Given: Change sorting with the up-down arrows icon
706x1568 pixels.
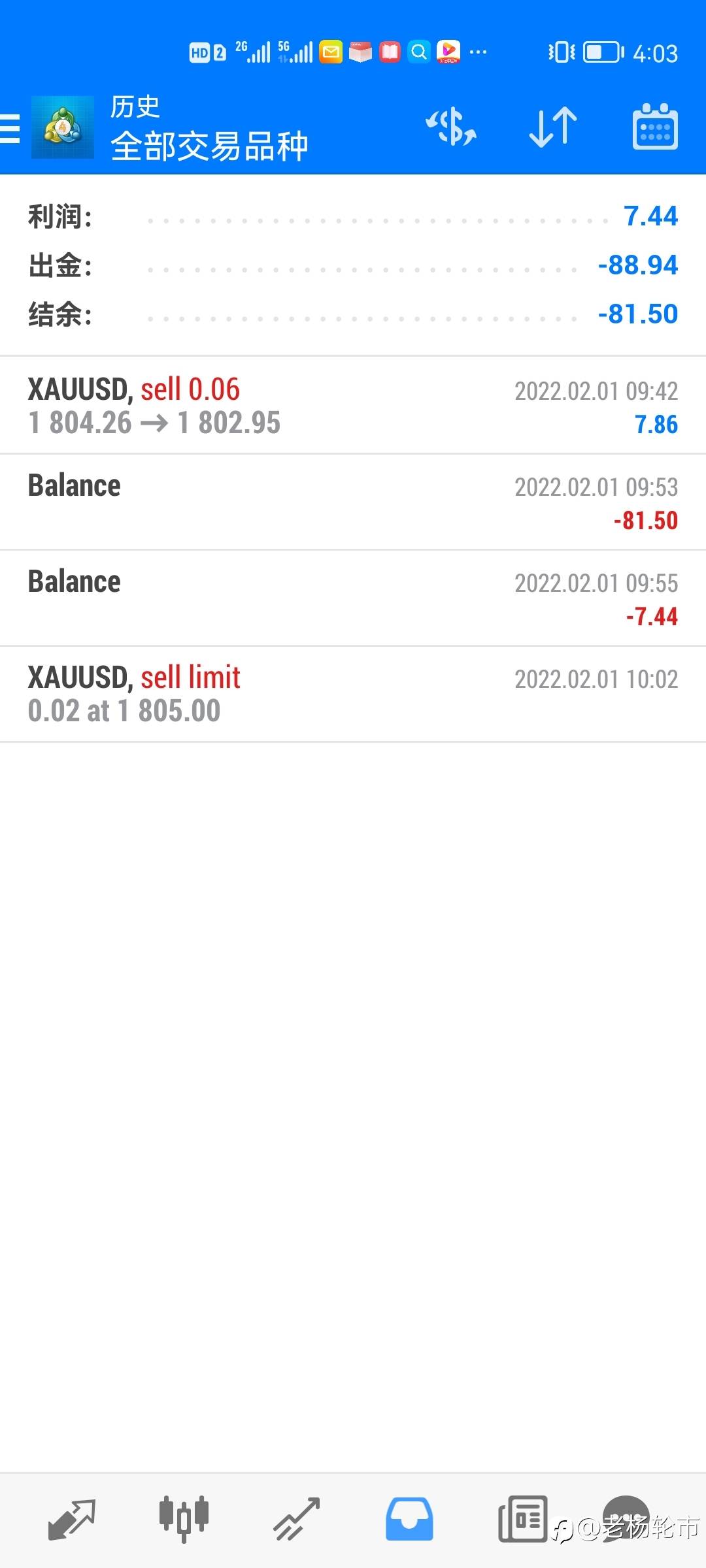Looking at the screenshot, I should (x=553, y=127).
